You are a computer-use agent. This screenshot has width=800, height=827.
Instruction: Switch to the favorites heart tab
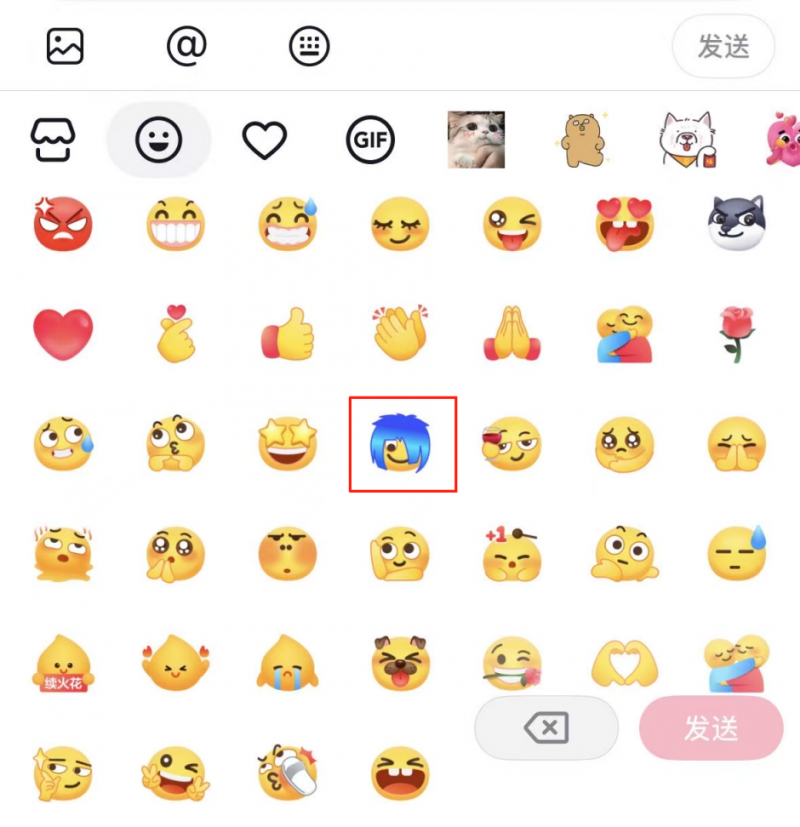tap(265, 141)
